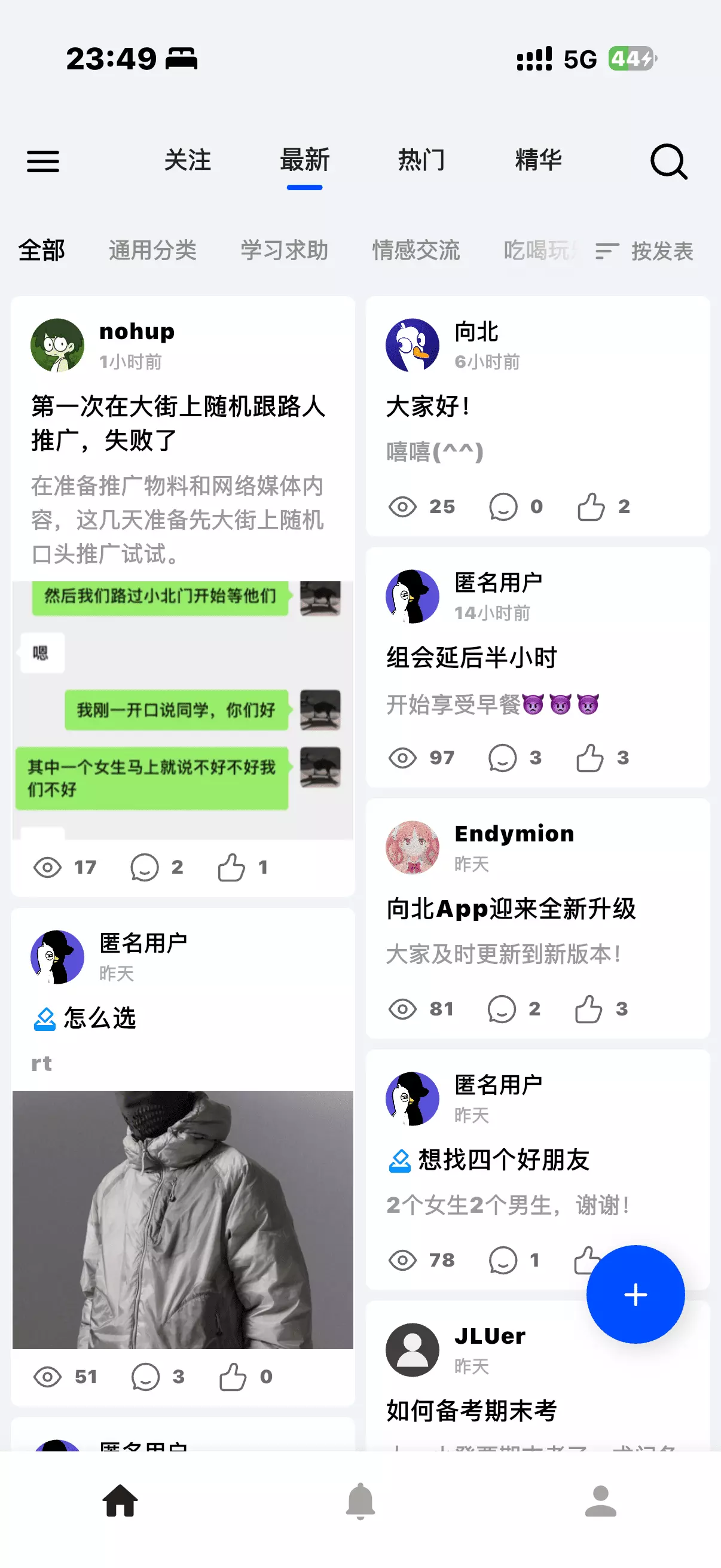Open comments on 组会延后半小时 post
The height and width of the screenshot is (1568, 721).
pos(502,758)
